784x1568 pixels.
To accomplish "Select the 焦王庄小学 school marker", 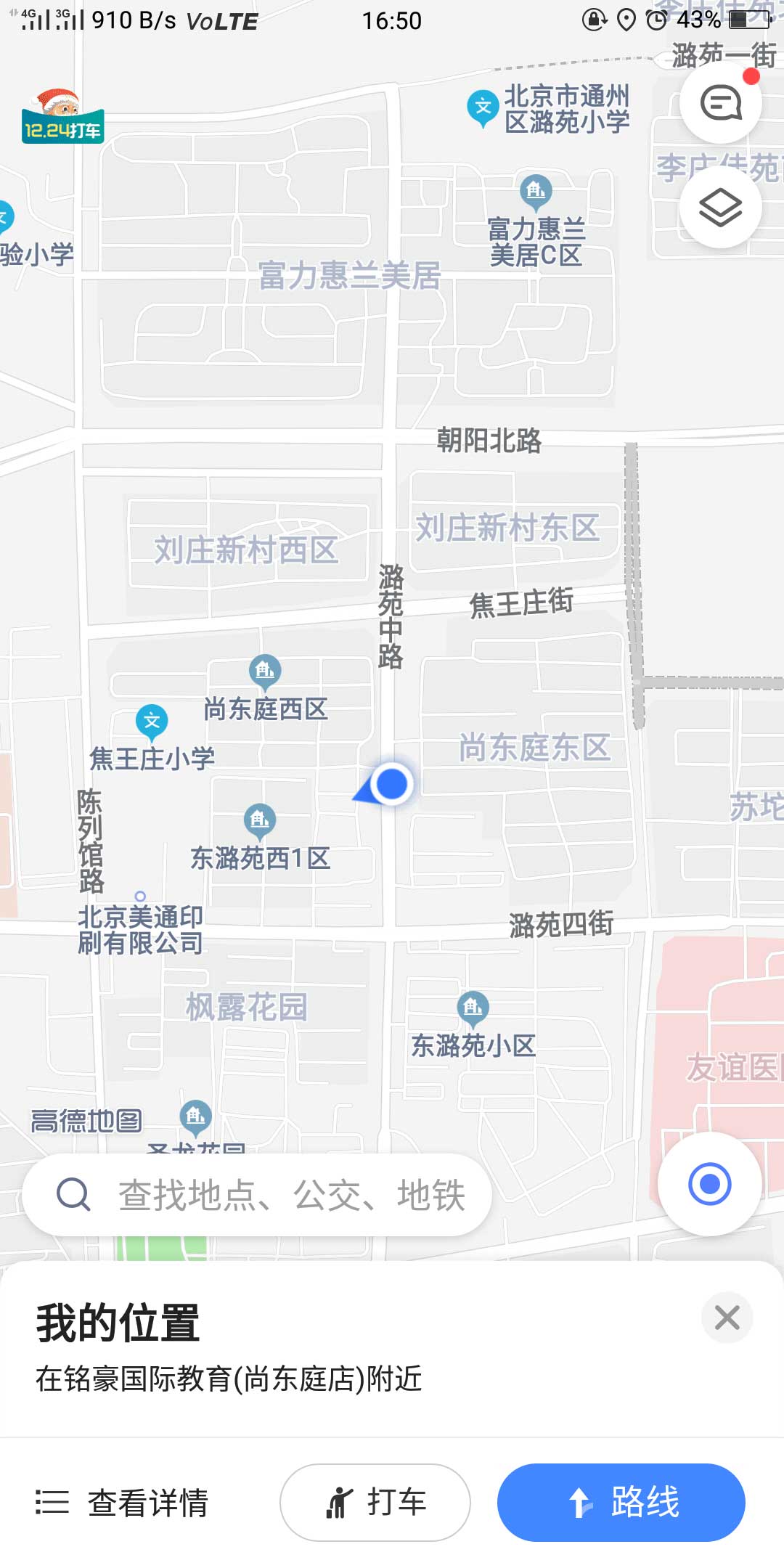I will pos(152,721).
